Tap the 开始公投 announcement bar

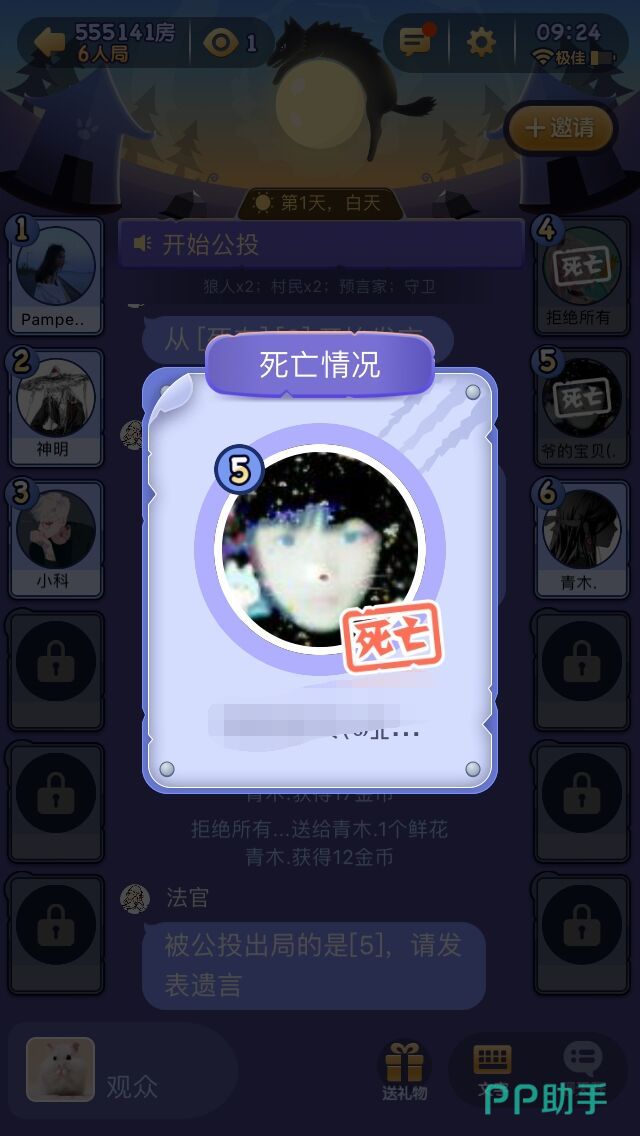[320, 244]
